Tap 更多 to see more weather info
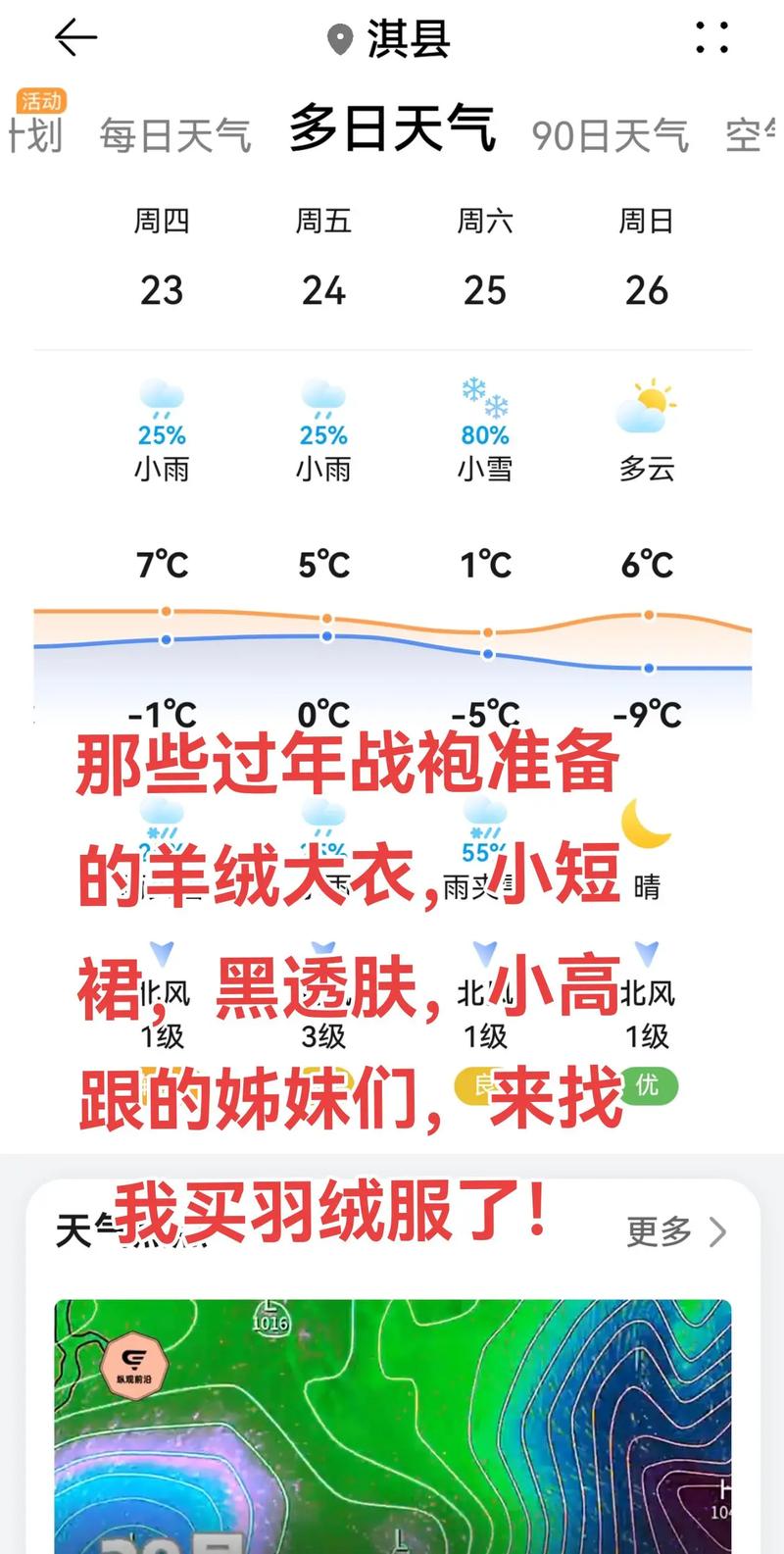This screenshot has height=1554, width=784. coord(658,1231)
